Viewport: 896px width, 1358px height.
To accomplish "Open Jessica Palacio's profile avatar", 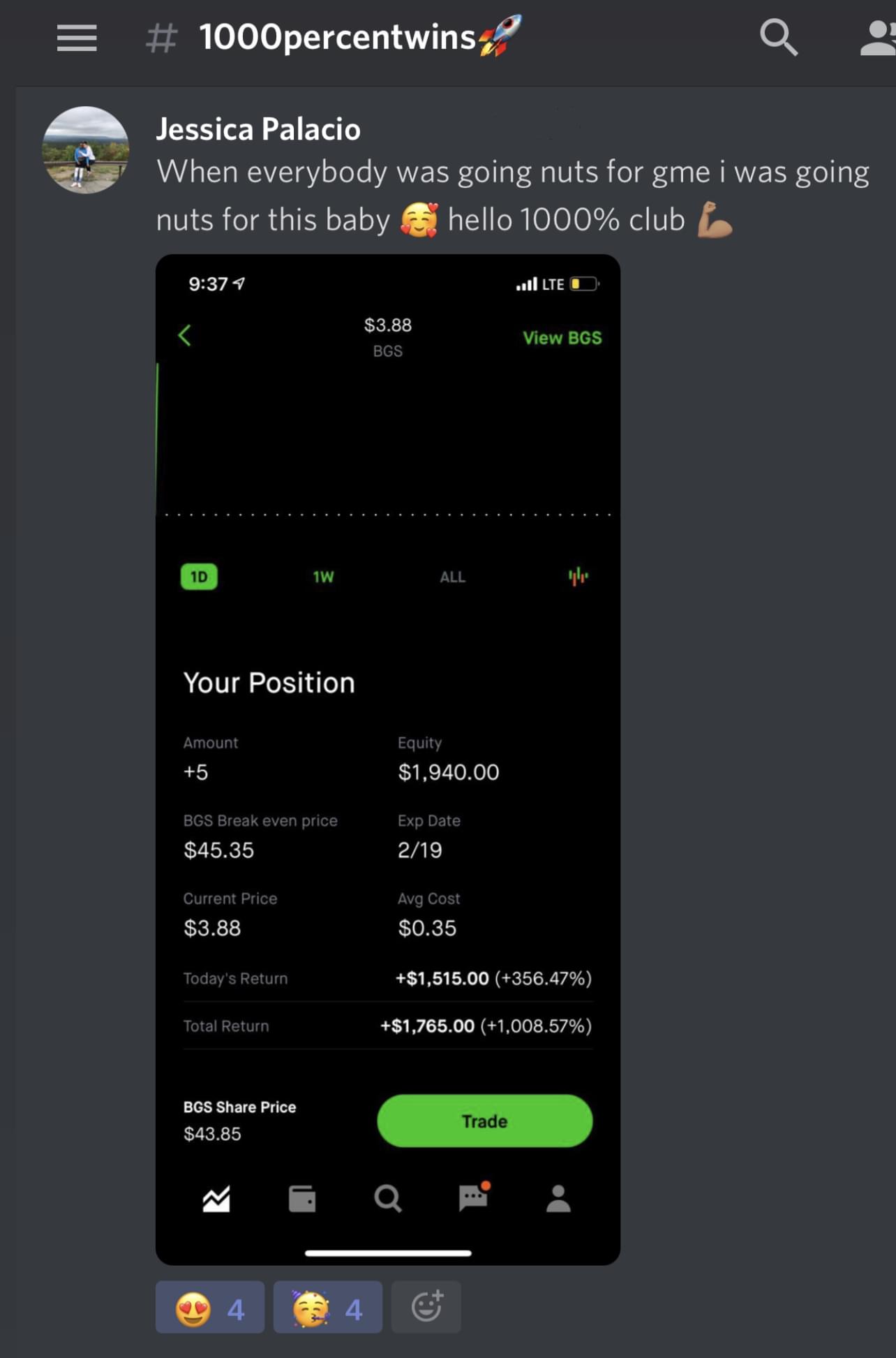I will (x=86, y=150).
